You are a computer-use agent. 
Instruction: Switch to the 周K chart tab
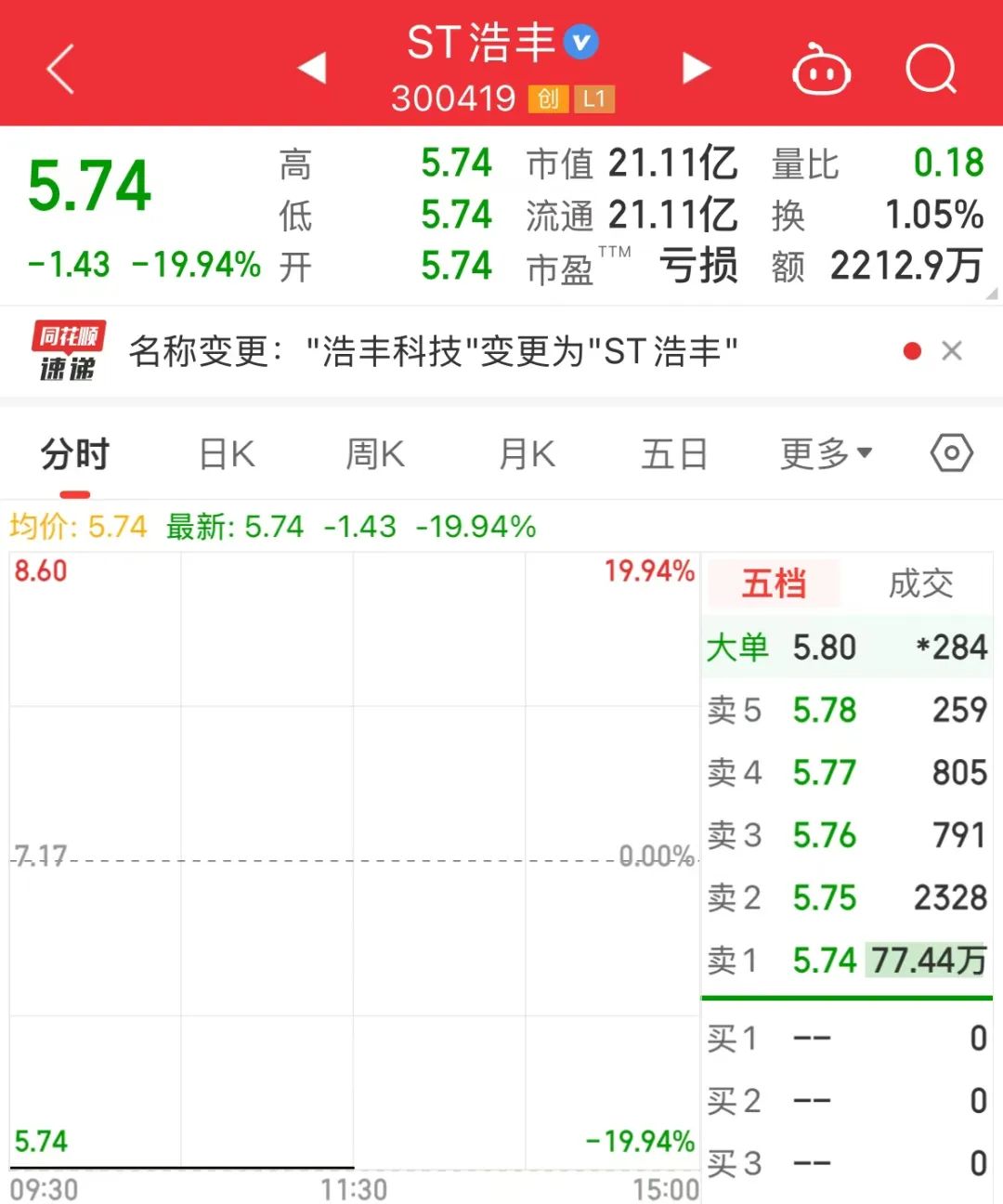click(x=375, y=455)
